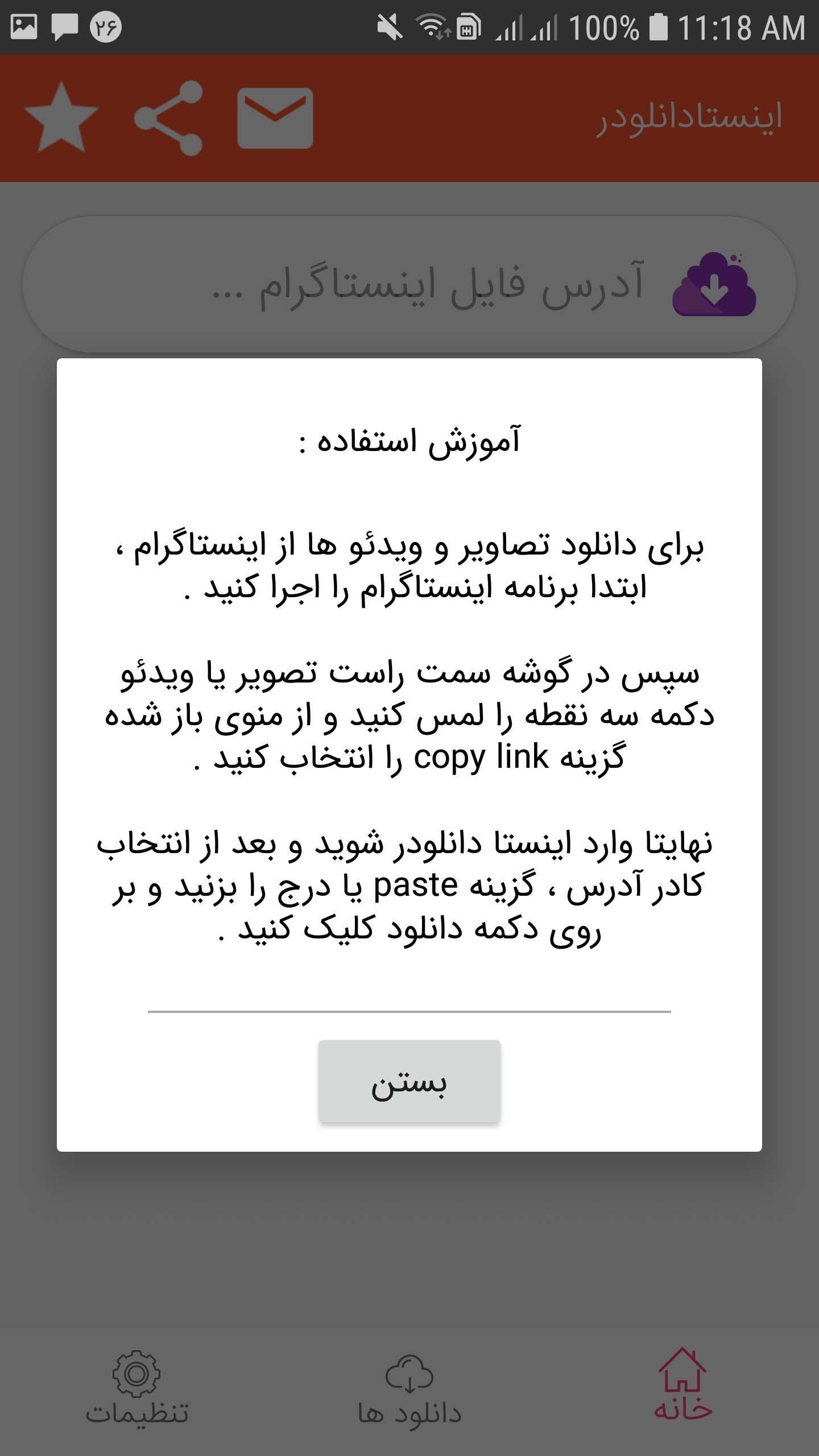Tap the star icon in the app bar
The height and width of the screenshot is (1456, 819).
click(x=61, y=118)
